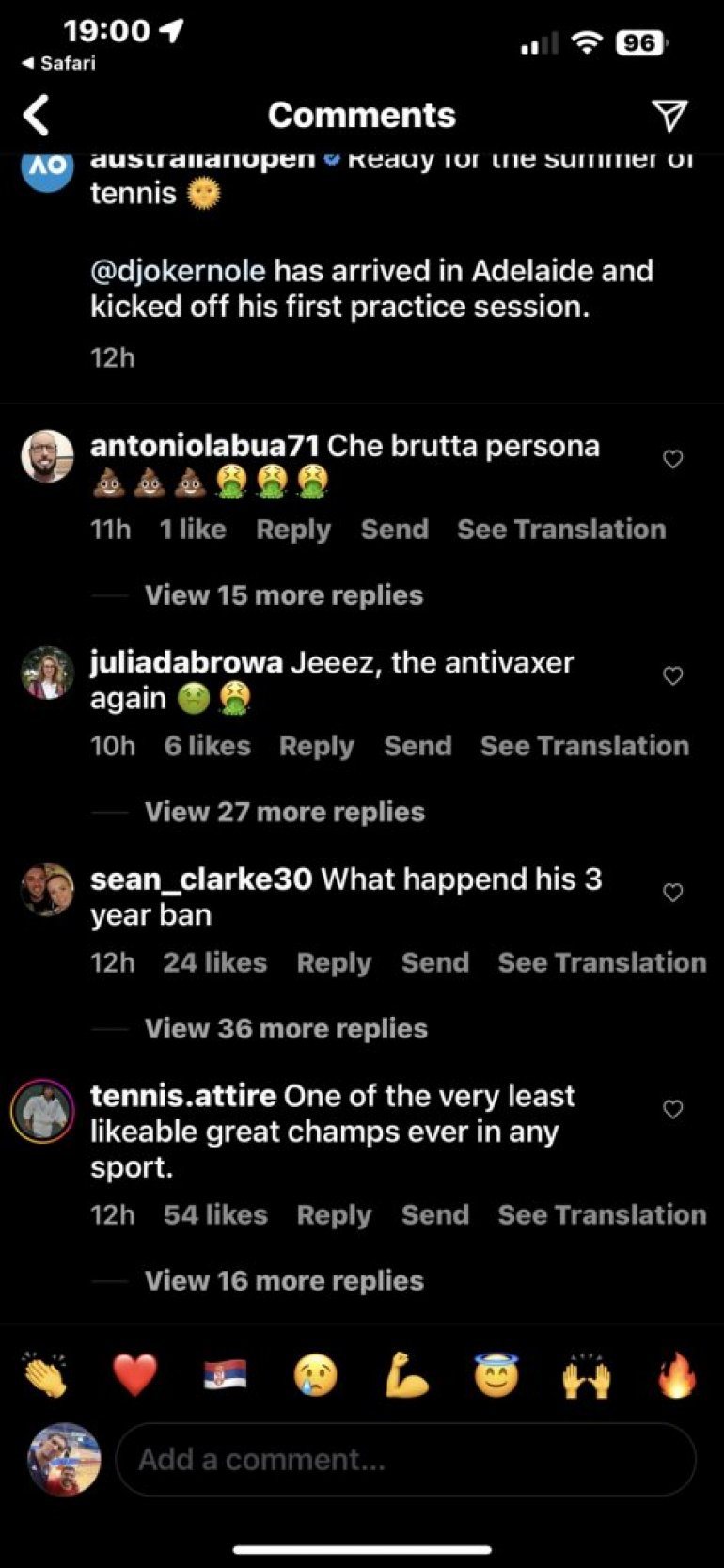Image resolution: width=724 pixels, height=1568 pixels.
Task: Like sean_clarke30's comment
Action: (x=672, y=892)
